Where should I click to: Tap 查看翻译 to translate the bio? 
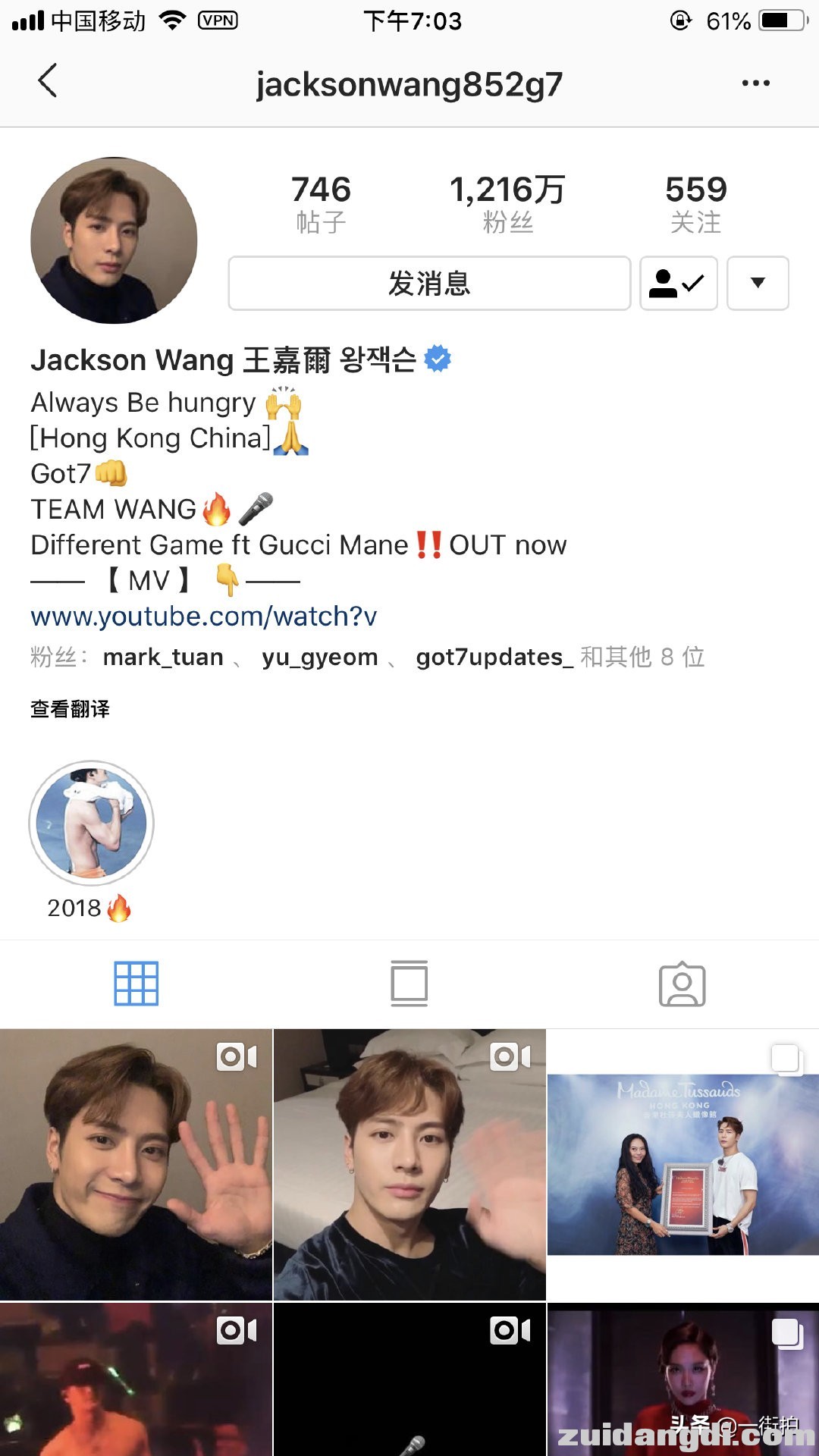pos(70,709)
